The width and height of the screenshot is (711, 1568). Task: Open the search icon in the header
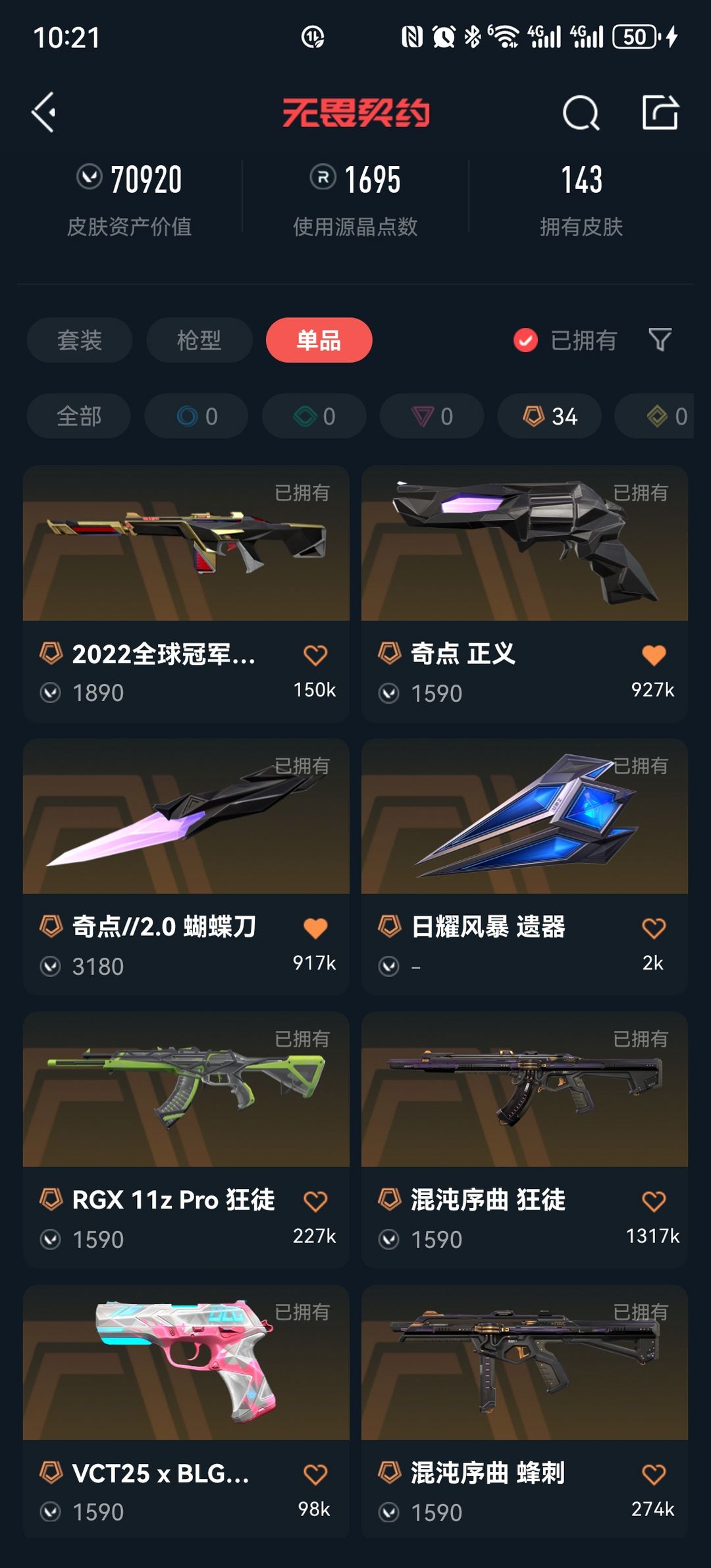pyautogui.click(x=581, y=113)
